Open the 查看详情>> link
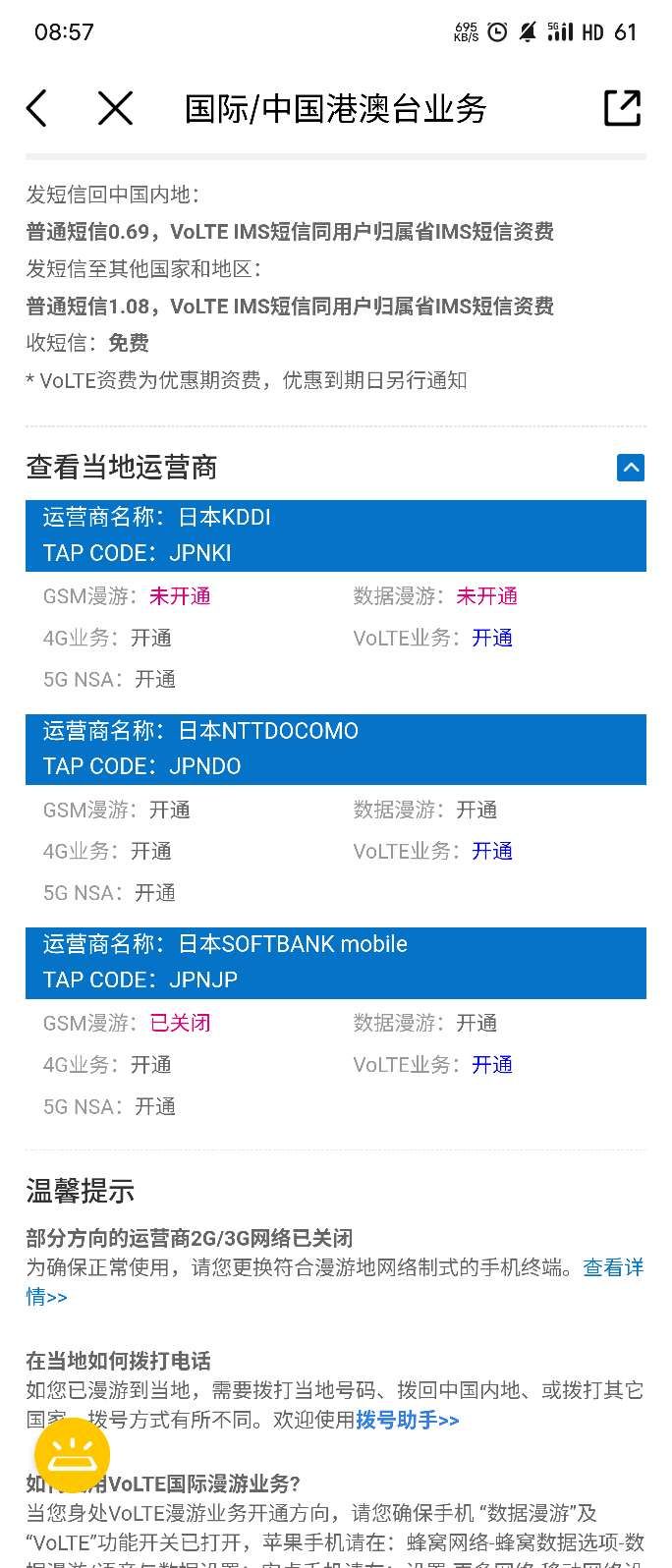Screen dimensions: 672x1568 pos(613,1268)
